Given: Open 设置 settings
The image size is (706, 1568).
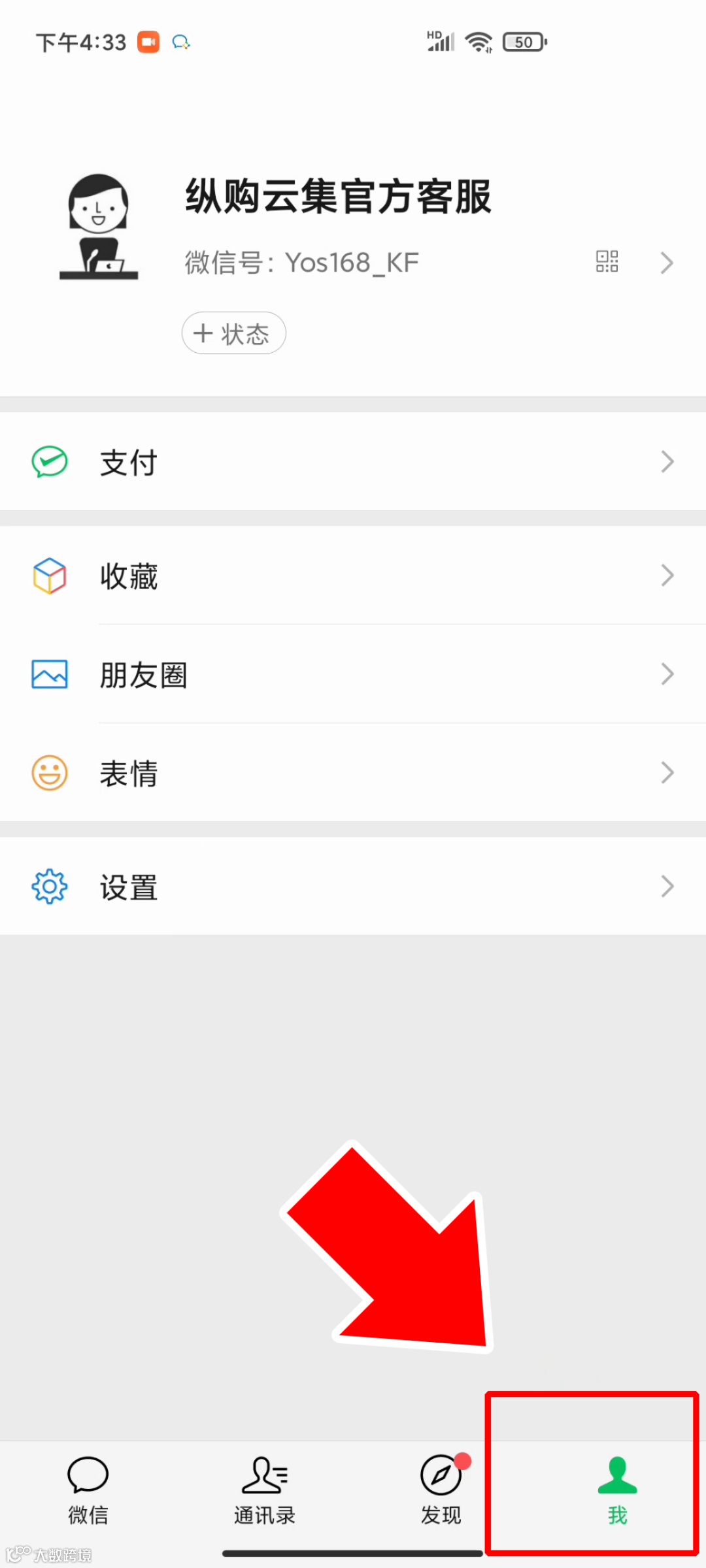Looking at the screenshot, I should click(x=353, y=887).
